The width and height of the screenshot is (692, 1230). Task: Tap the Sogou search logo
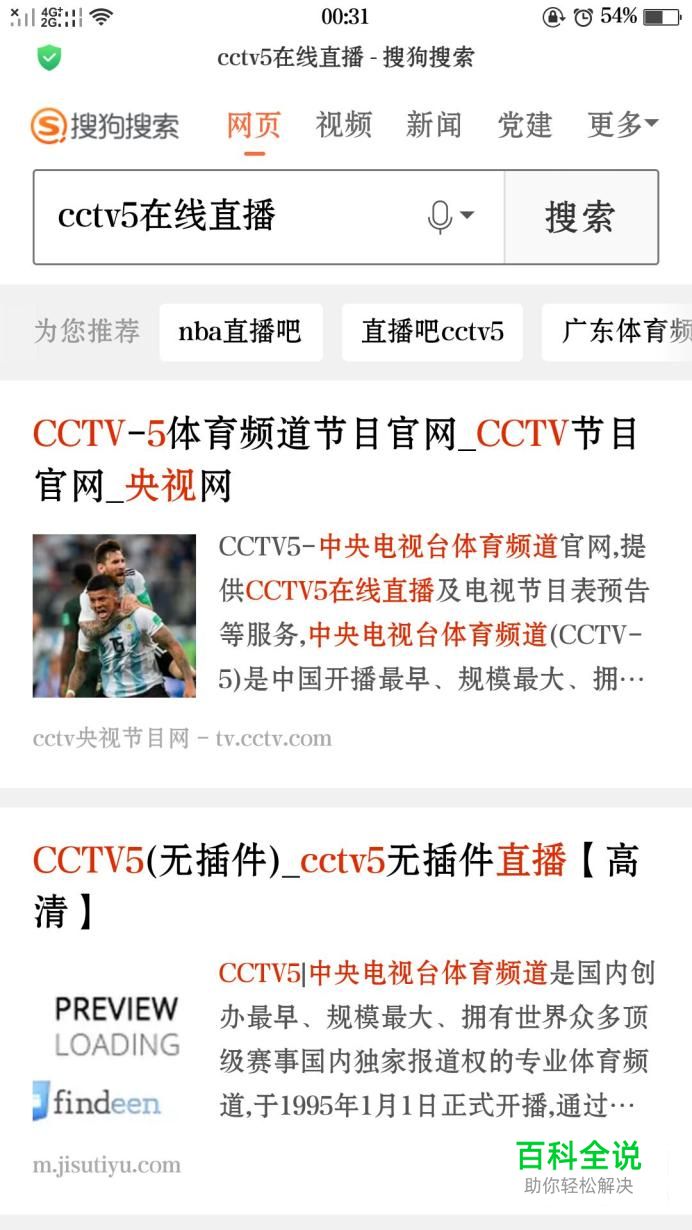click(105, 125)
